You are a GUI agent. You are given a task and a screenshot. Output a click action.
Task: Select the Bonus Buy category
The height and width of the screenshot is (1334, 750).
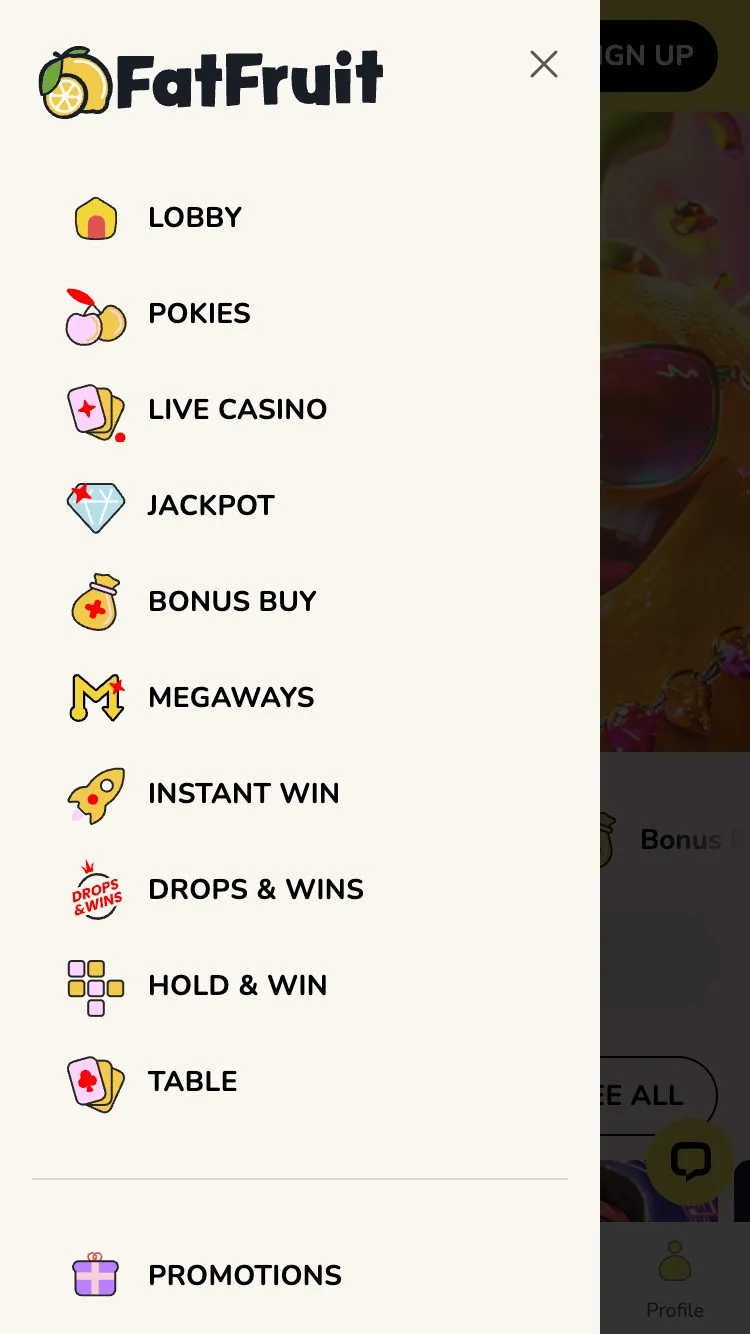point(232,602)
